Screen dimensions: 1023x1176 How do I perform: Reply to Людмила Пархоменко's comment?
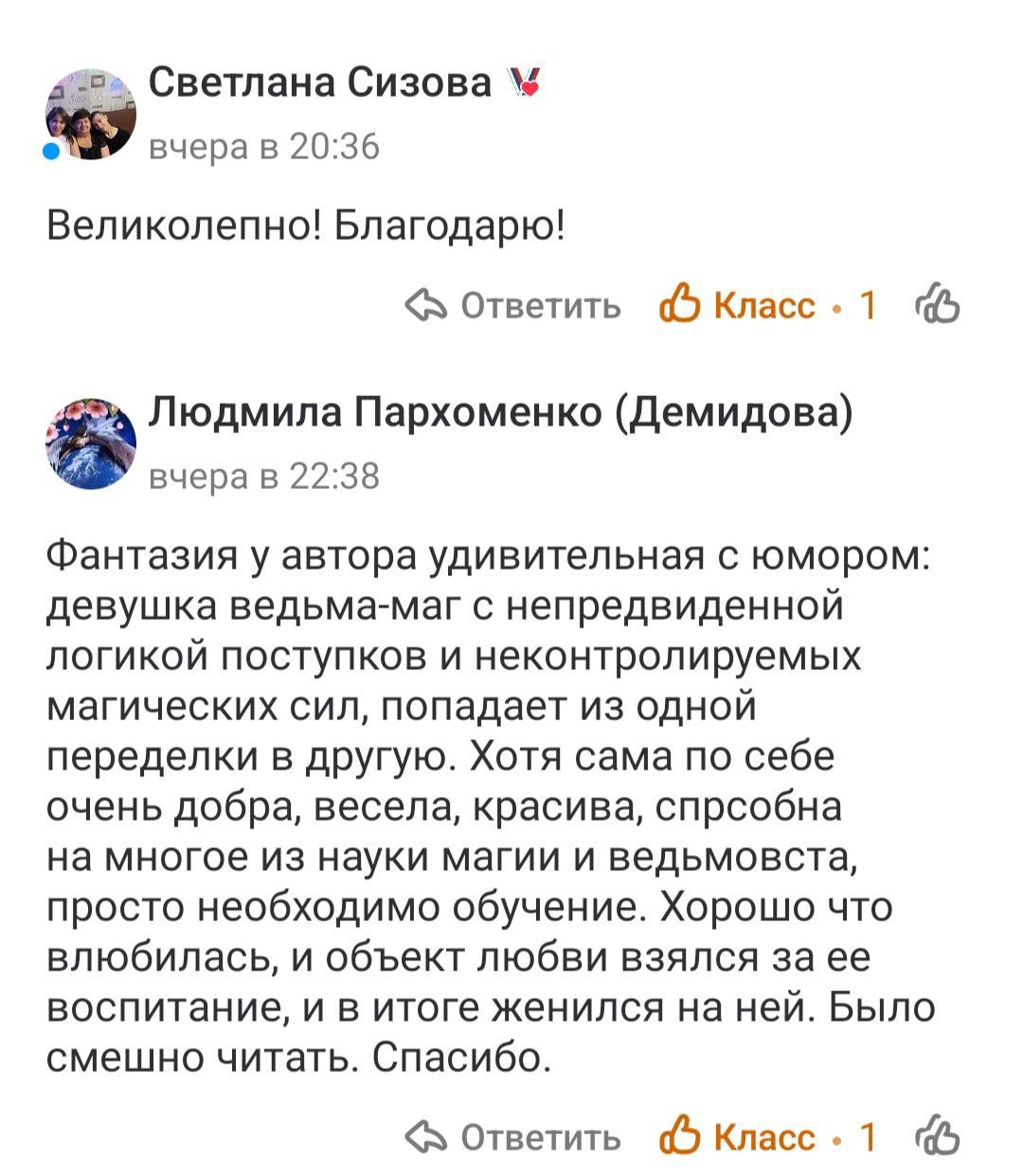514,1136
